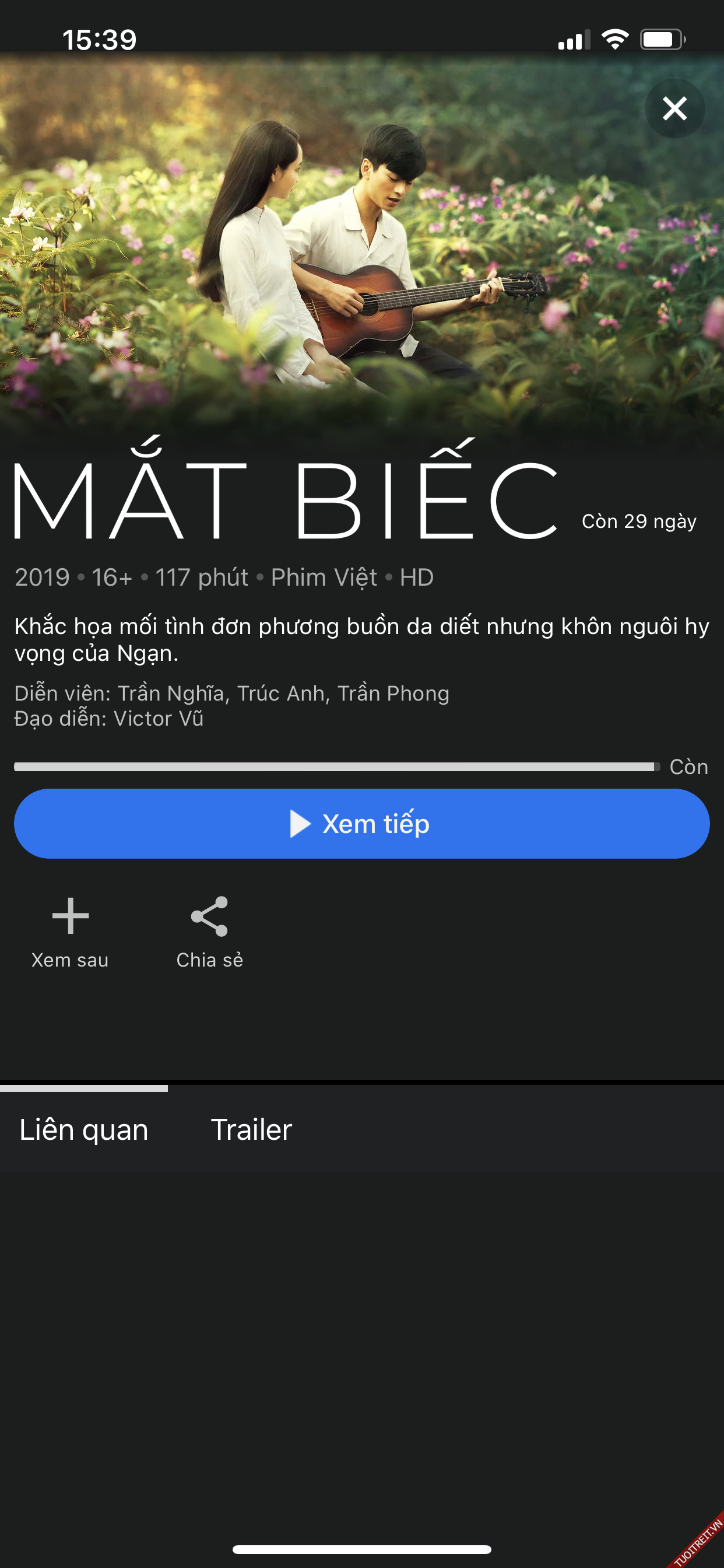Tap Xem tiếp to continue watching
This screenshot has height=1568, width=724.
click(x=361, y=824)
